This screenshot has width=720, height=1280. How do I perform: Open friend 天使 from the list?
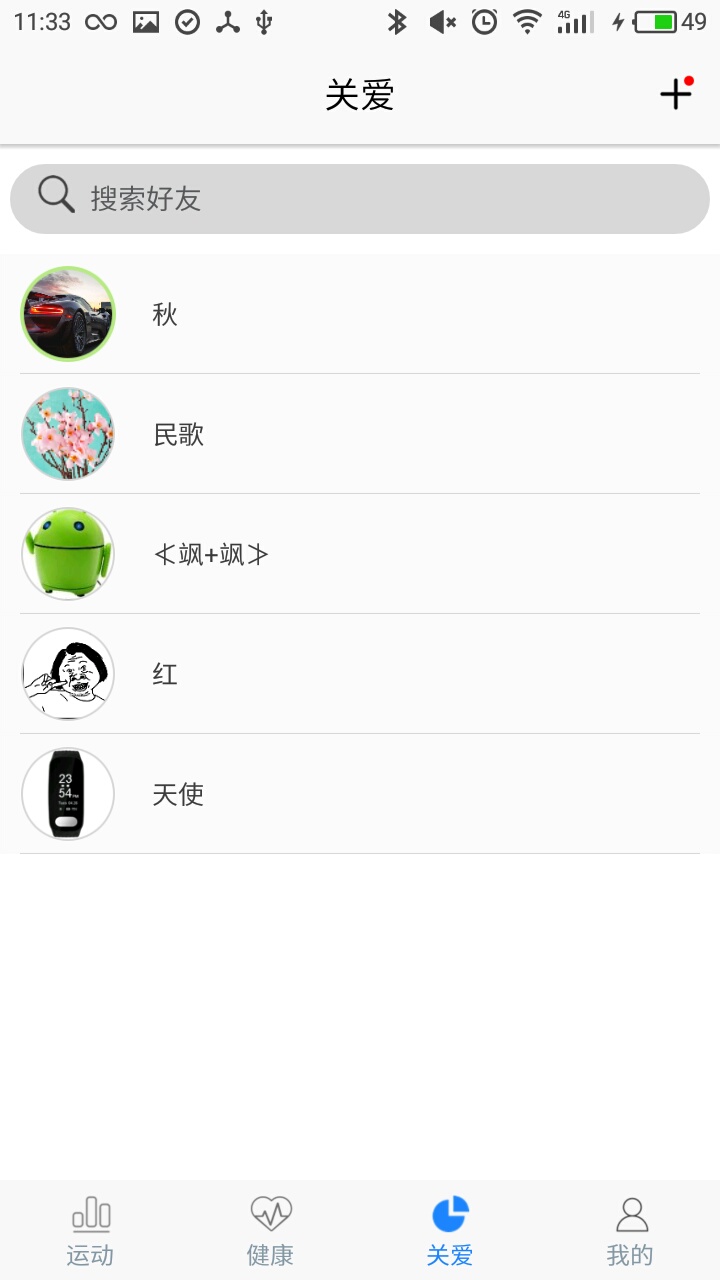click(x=360, y=794)
